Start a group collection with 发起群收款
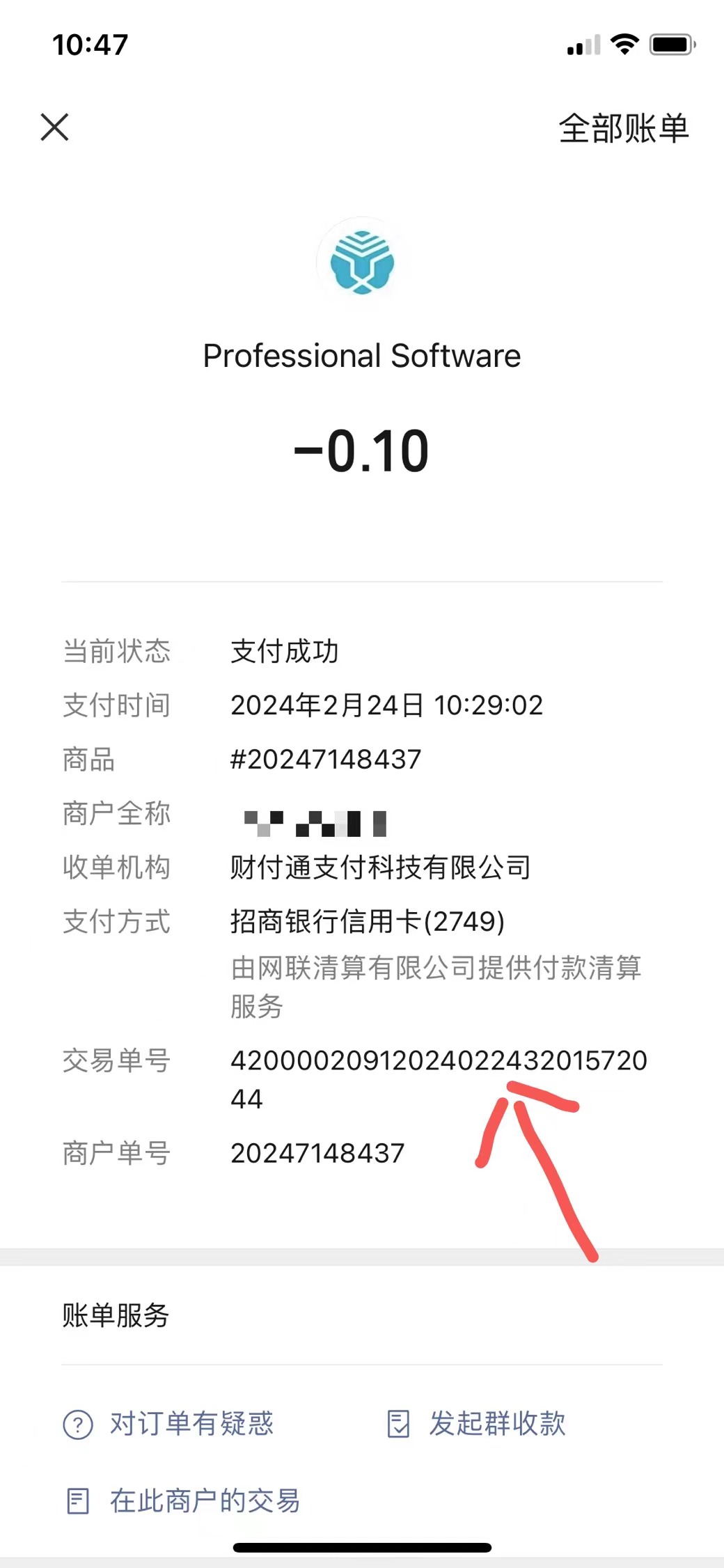Viewport: 724px width, 1568px height. (x=476, y=1424)
